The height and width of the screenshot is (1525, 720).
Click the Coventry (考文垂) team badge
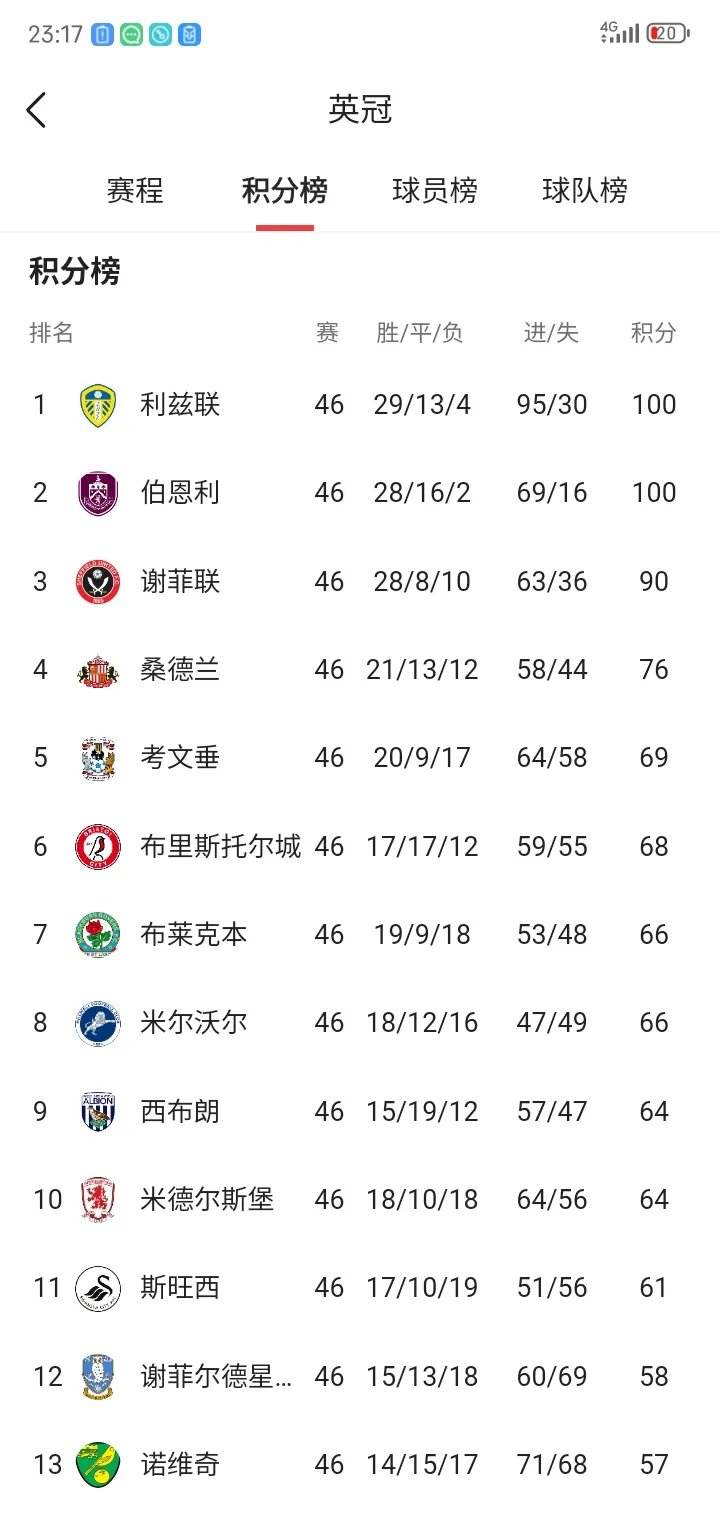97,757
